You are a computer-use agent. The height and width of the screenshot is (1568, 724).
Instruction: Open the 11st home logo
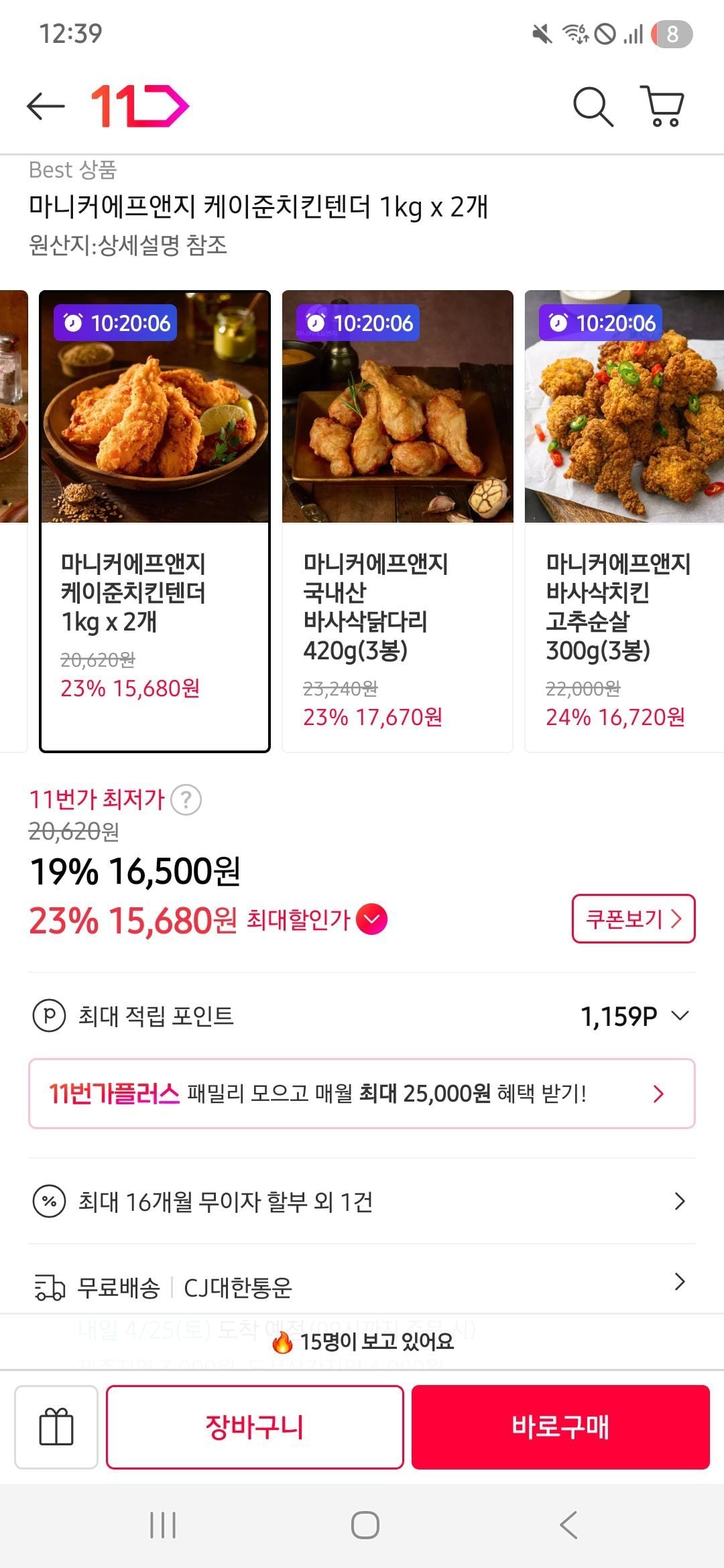click(140, 106)
